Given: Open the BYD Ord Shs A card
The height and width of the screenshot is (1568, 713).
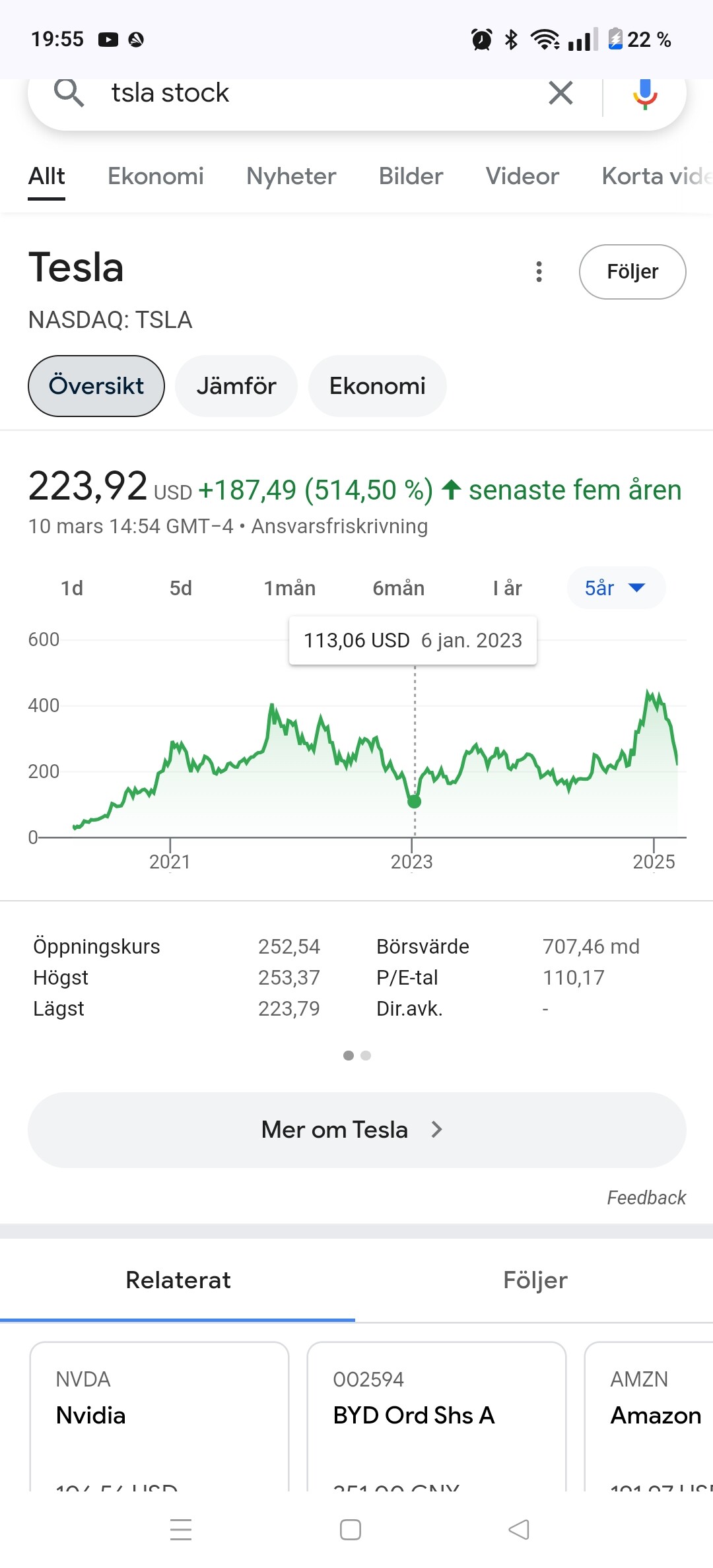Looking at the screenshot, I should (436, 1416).
